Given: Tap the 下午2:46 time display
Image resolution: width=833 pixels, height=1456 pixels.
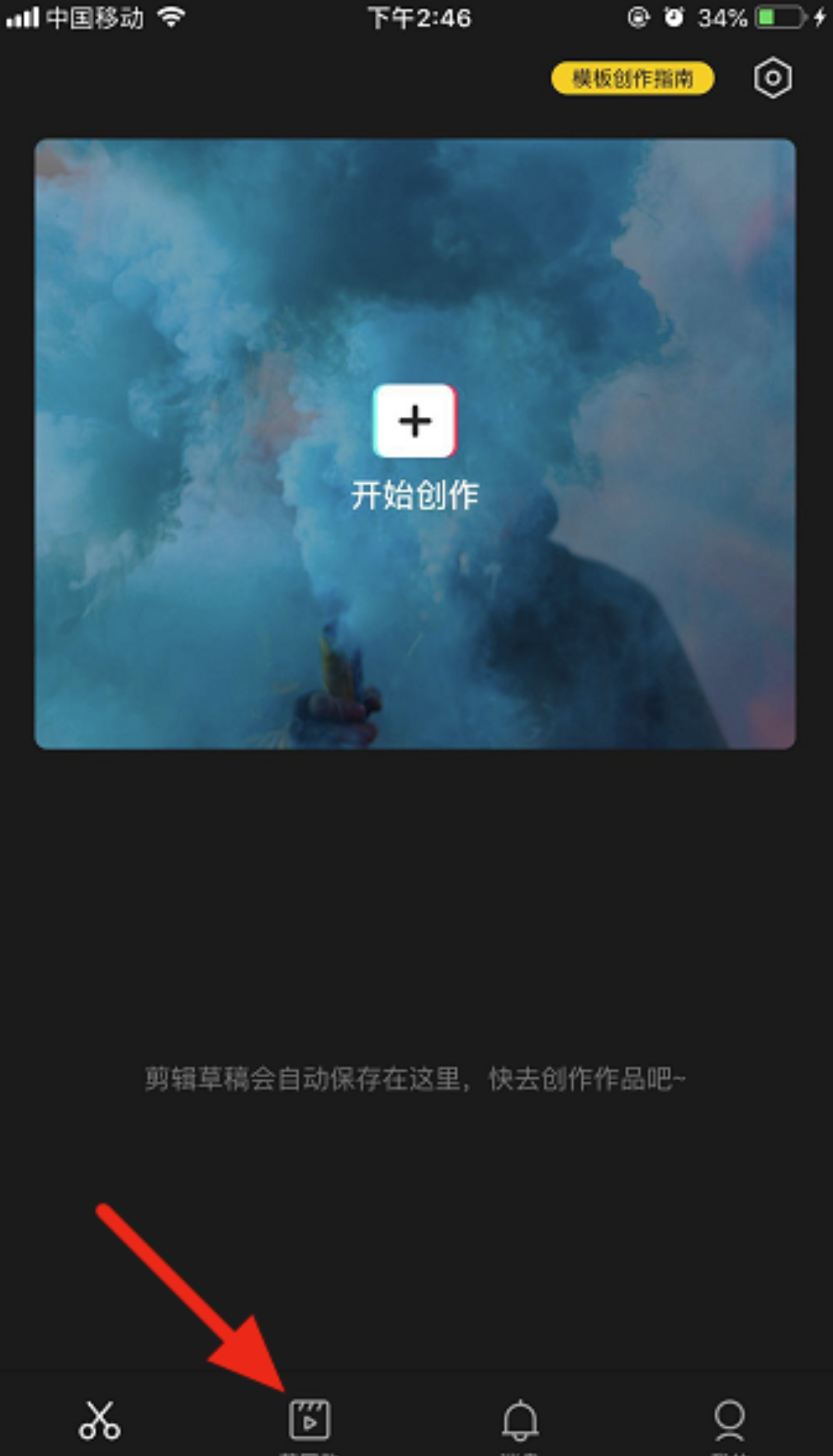Looking at the screenshot, I should click(421, 17).
